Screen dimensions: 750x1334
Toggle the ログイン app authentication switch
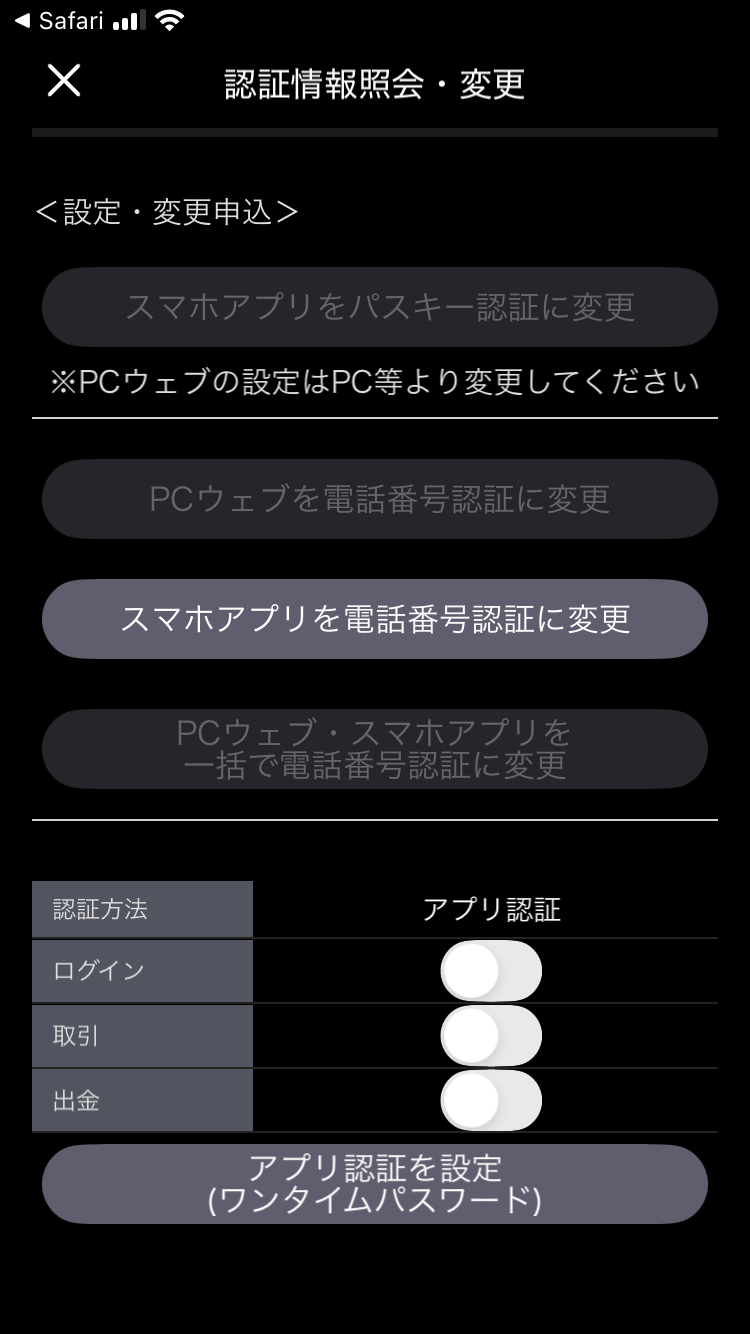click(491, 971)
